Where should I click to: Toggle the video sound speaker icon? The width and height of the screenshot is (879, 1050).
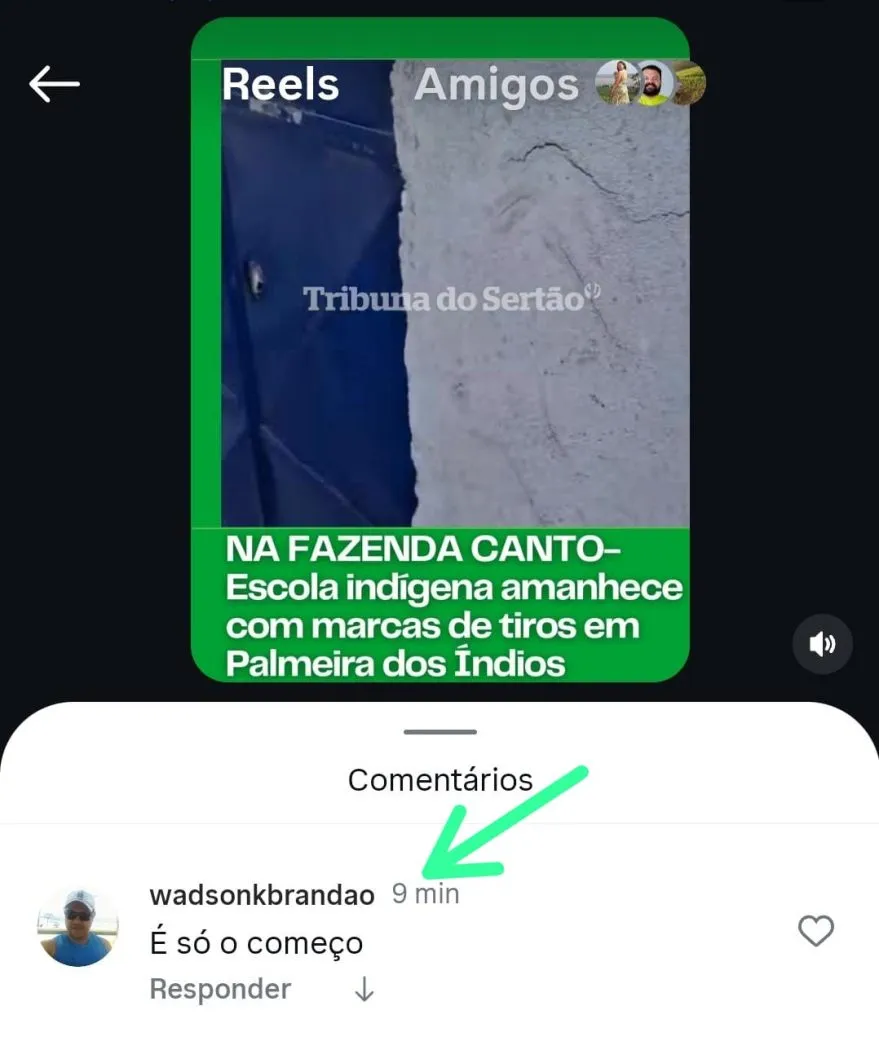(822, 645)
